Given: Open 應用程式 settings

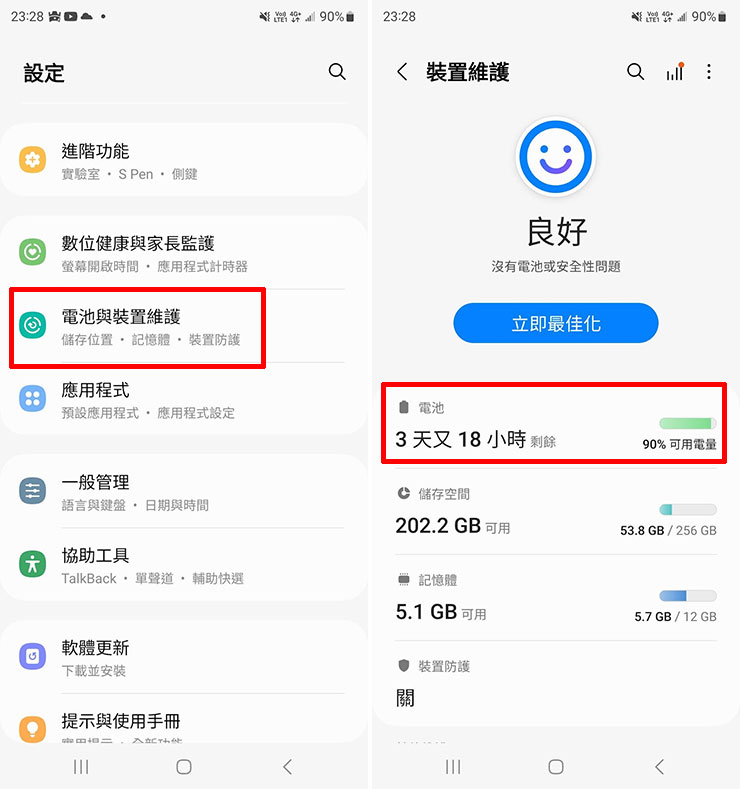Looking at the screenshot, I should point(184,400).
